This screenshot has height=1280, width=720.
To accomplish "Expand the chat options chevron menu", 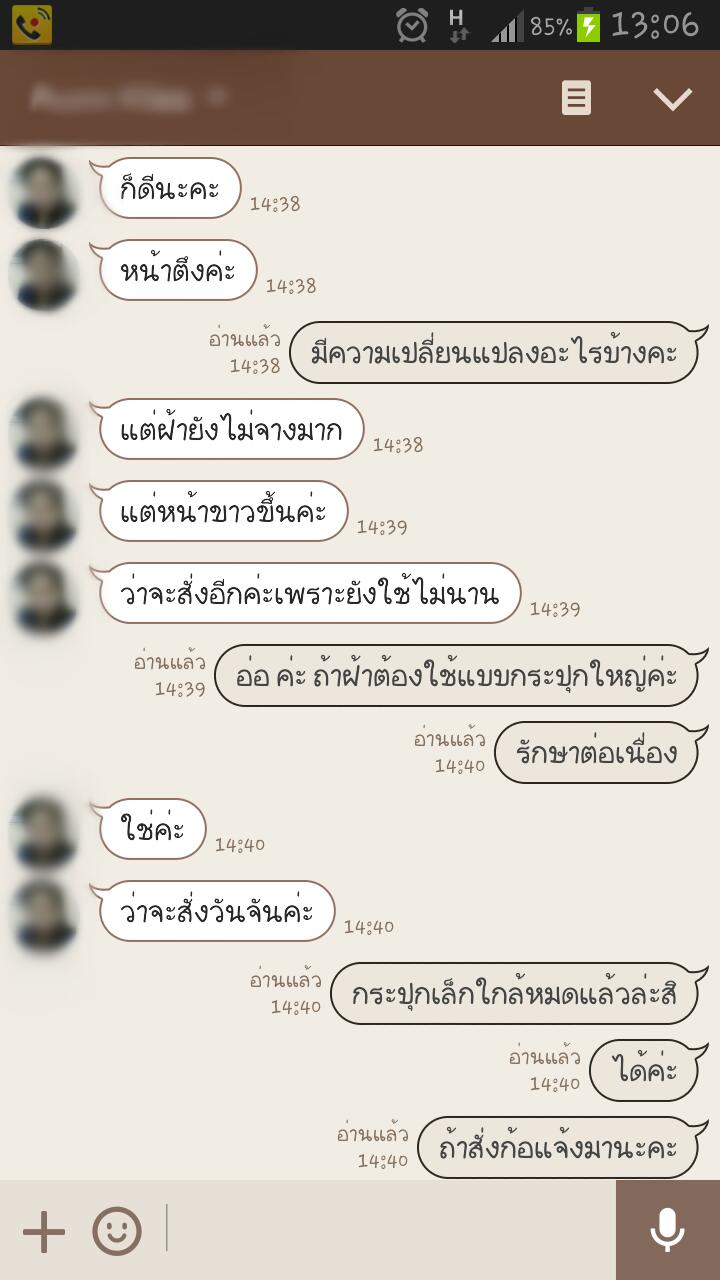I will point(672,98).
